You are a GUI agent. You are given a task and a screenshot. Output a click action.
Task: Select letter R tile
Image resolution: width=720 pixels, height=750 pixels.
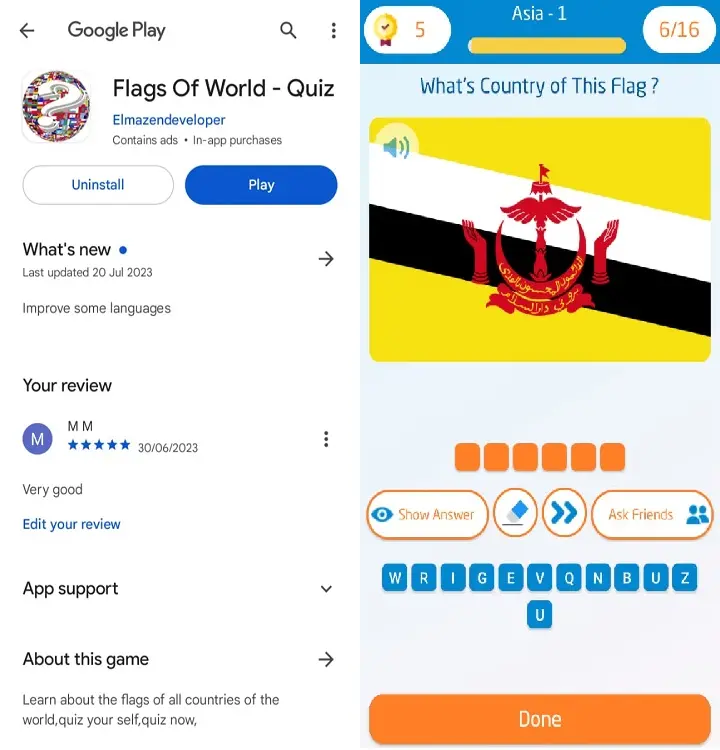[x=424, y=578]
